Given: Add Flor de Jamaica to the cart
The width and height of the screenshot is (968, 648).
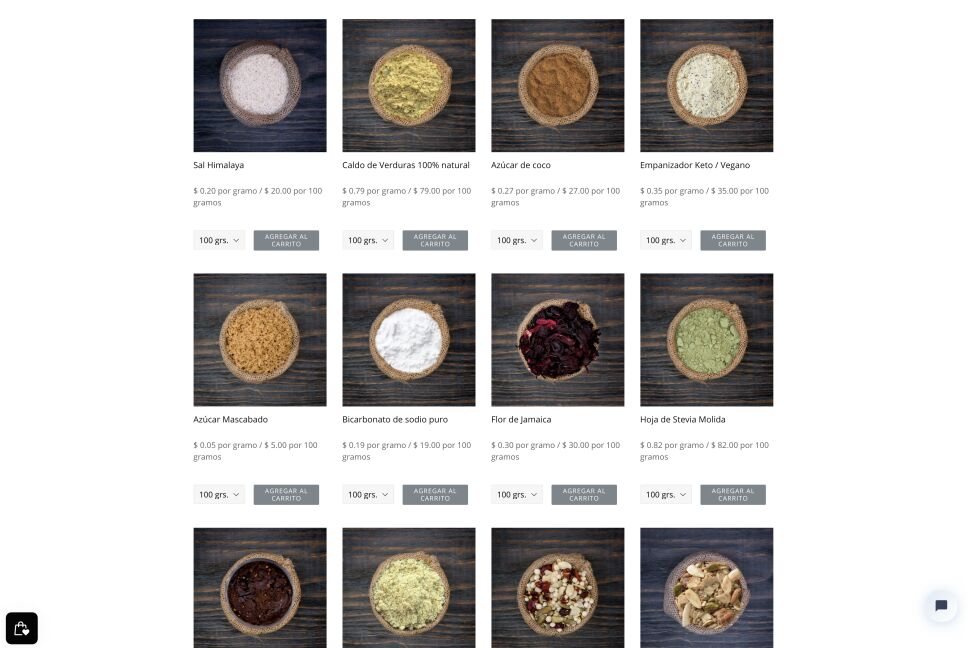Looking at the screenshot, I should click(584, 494).
